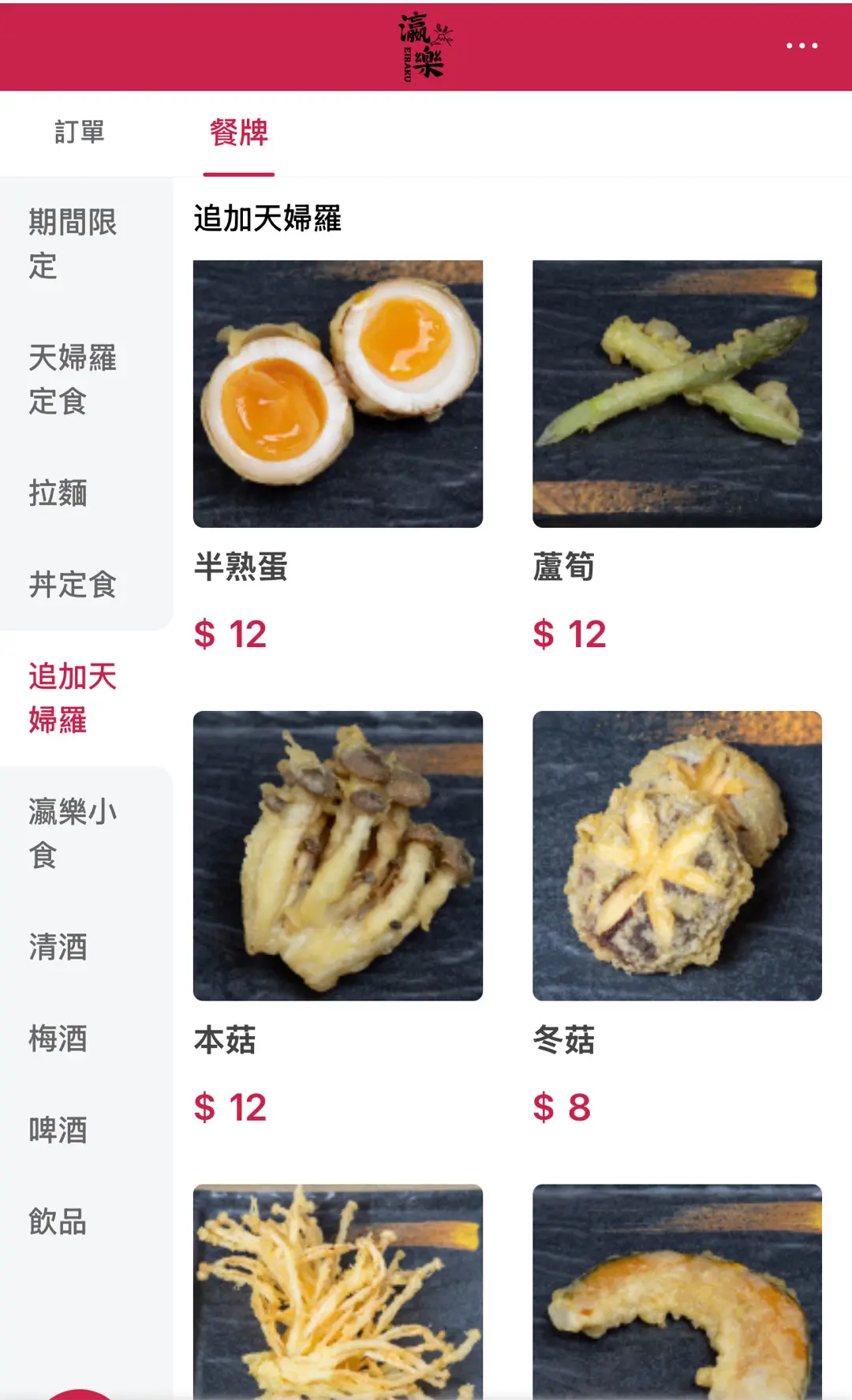The width and height of the screenshot is (852, 1400).
Task: Browse the 梅酒 category
Action: [x=58, y=1039]
